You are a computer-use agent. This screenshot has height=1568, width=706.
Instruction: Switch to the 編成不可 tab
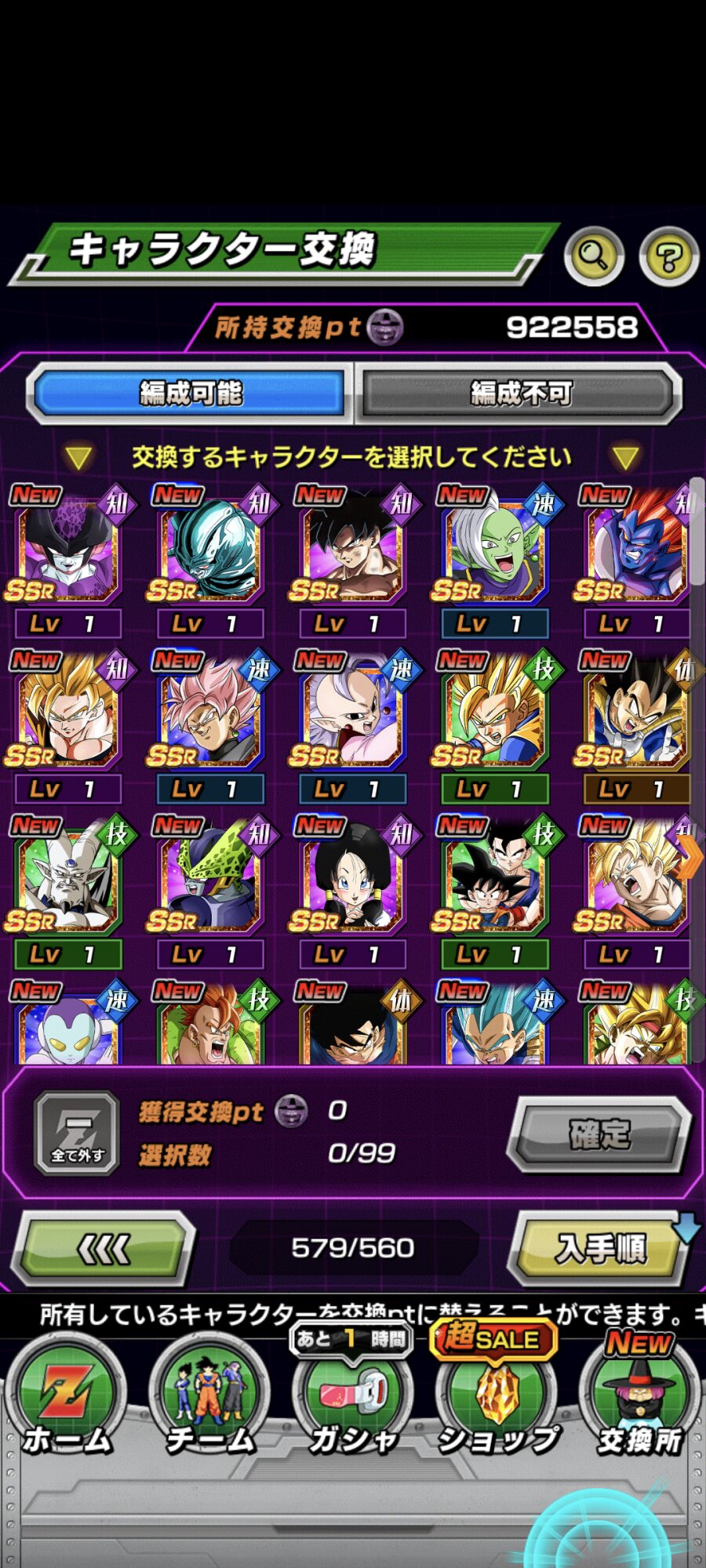pos(521,393)
